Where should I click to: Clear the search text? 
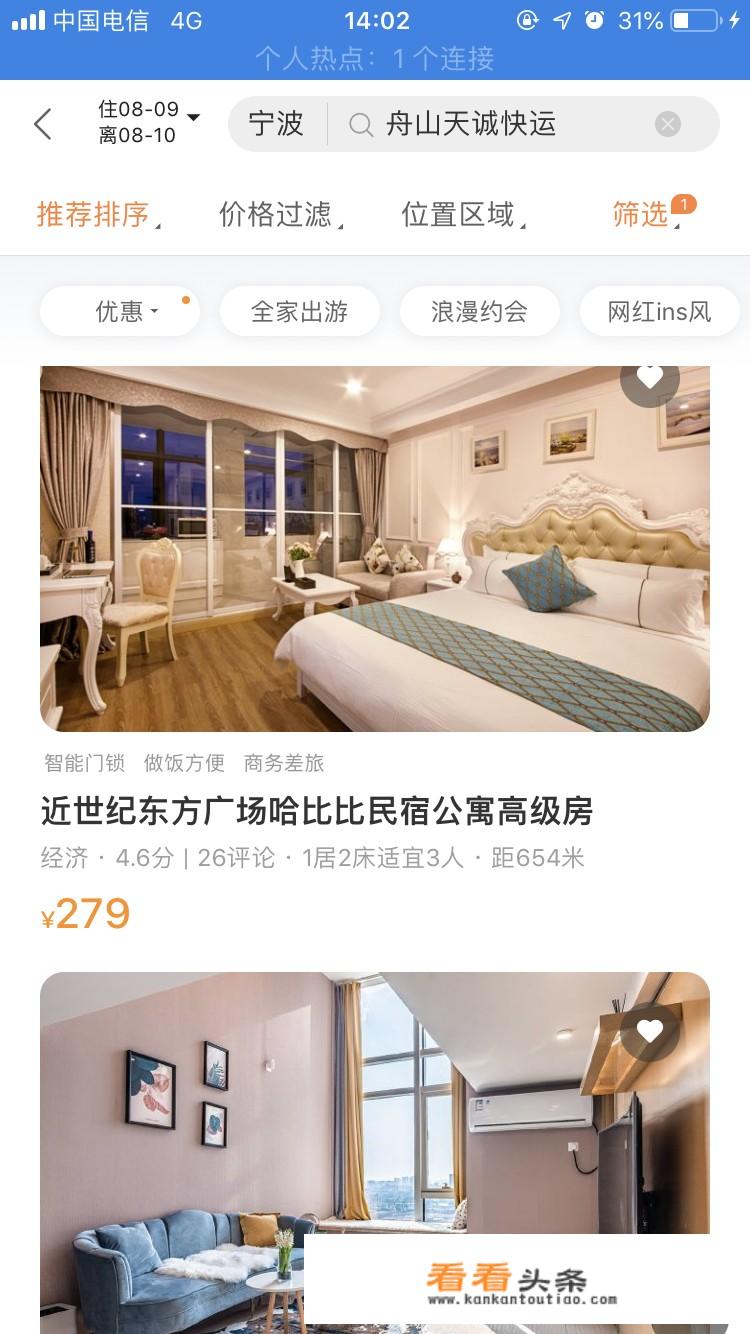pos(667,124)
